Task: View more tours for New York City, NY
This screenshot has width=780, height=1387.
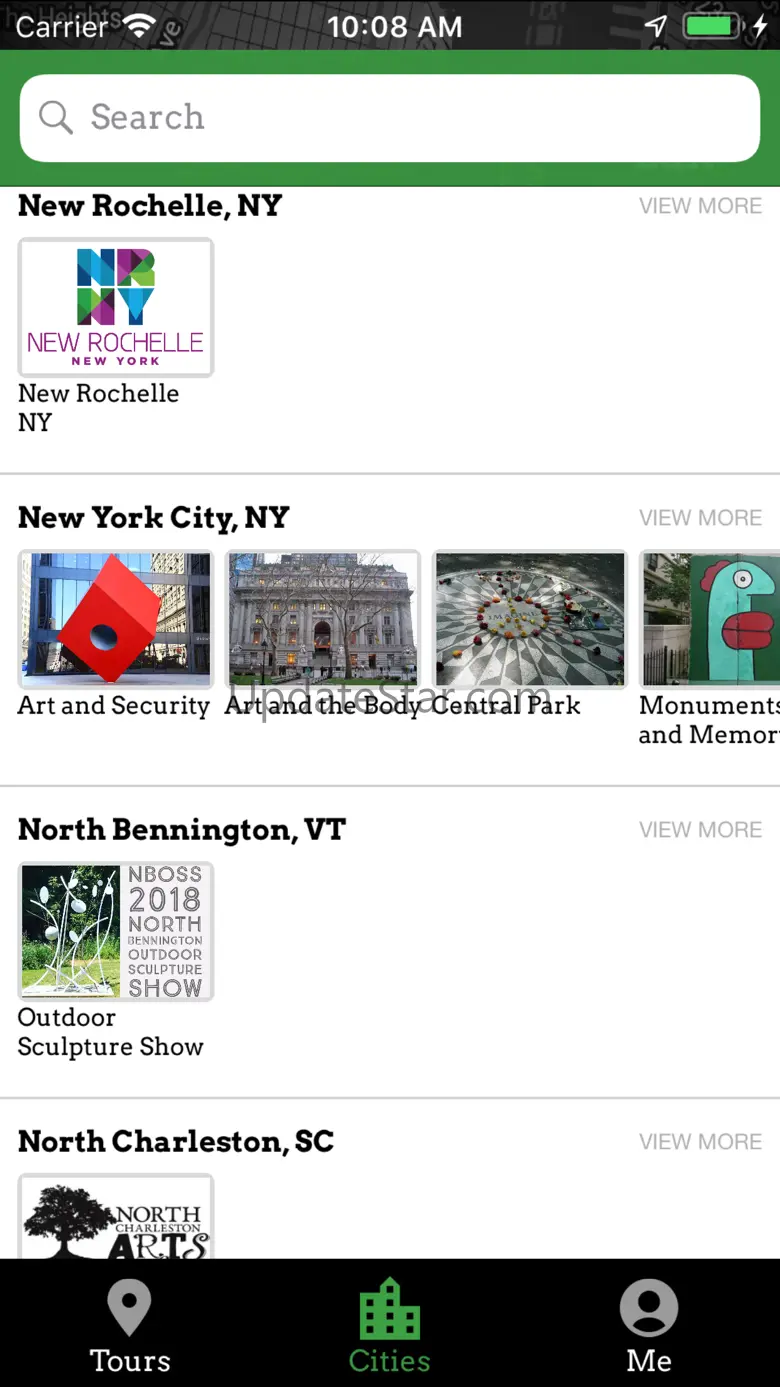Action: [700, 518]
